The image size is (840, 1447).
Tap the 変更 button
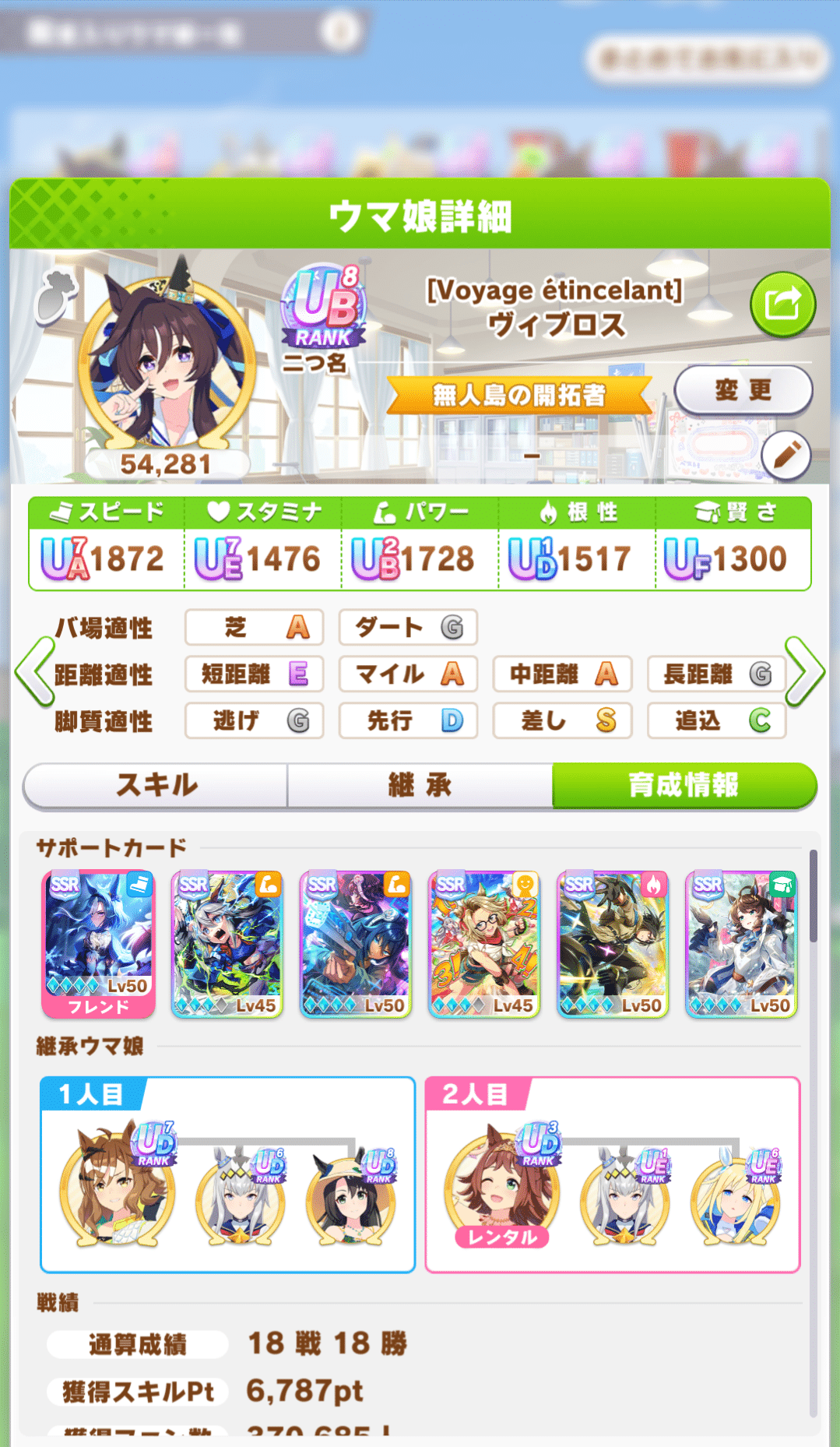click(x=743, y=390)
